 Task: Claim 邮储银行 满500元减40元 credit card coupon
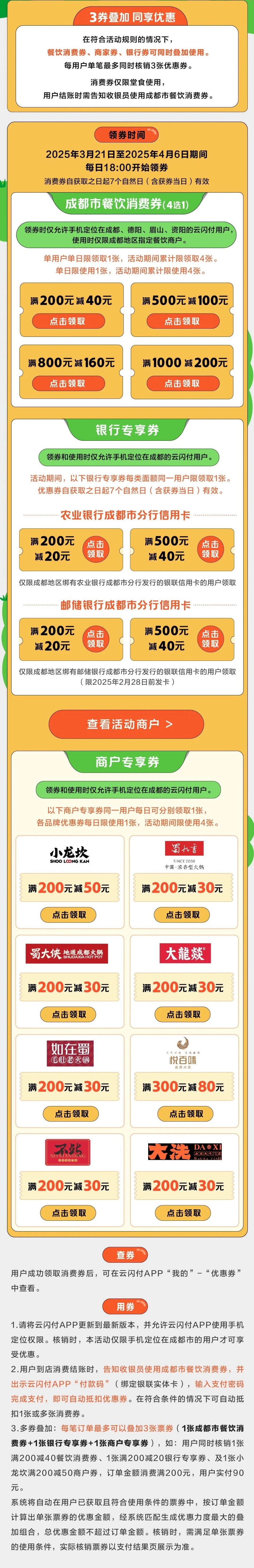point(210,638)
